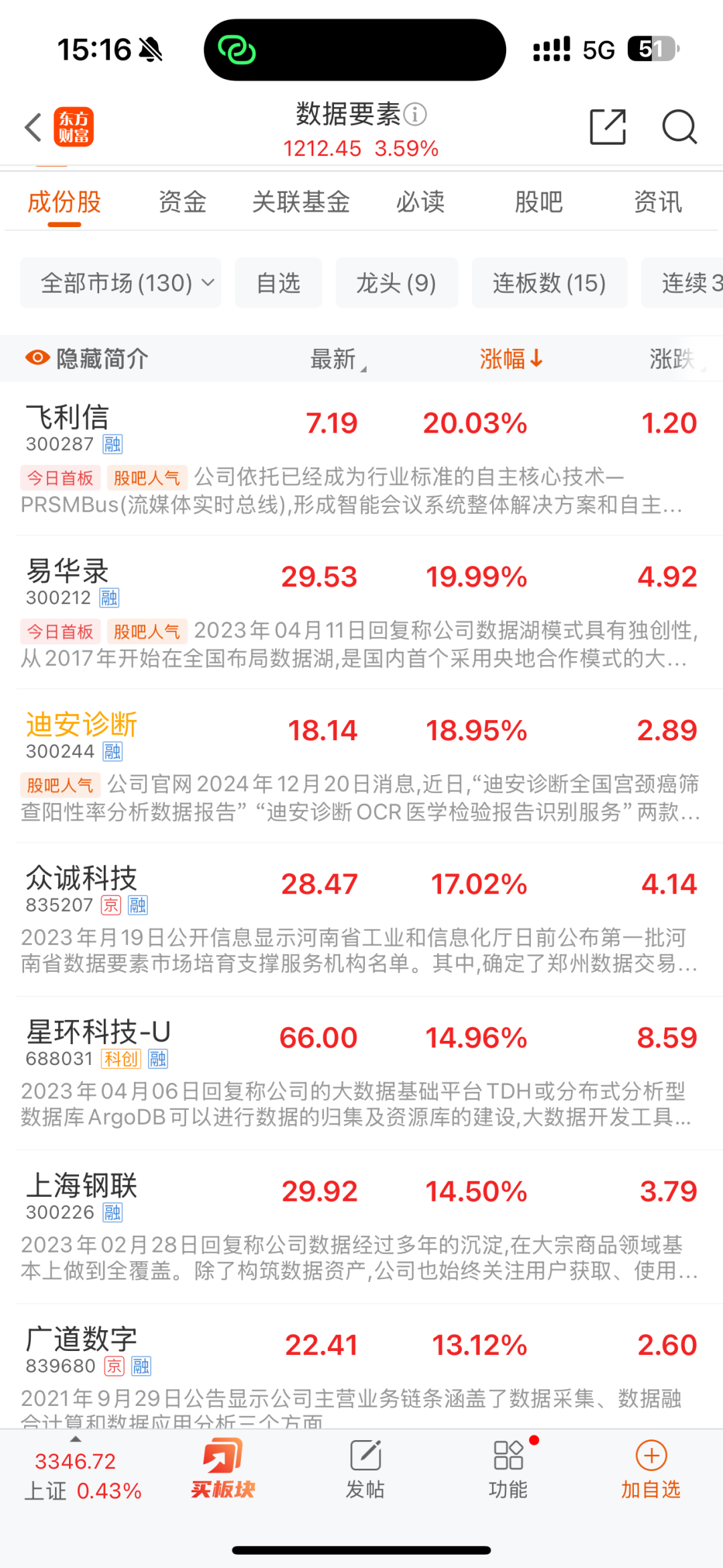View the 股吧 tab
723x1568 pixels.
pos(538,202)
